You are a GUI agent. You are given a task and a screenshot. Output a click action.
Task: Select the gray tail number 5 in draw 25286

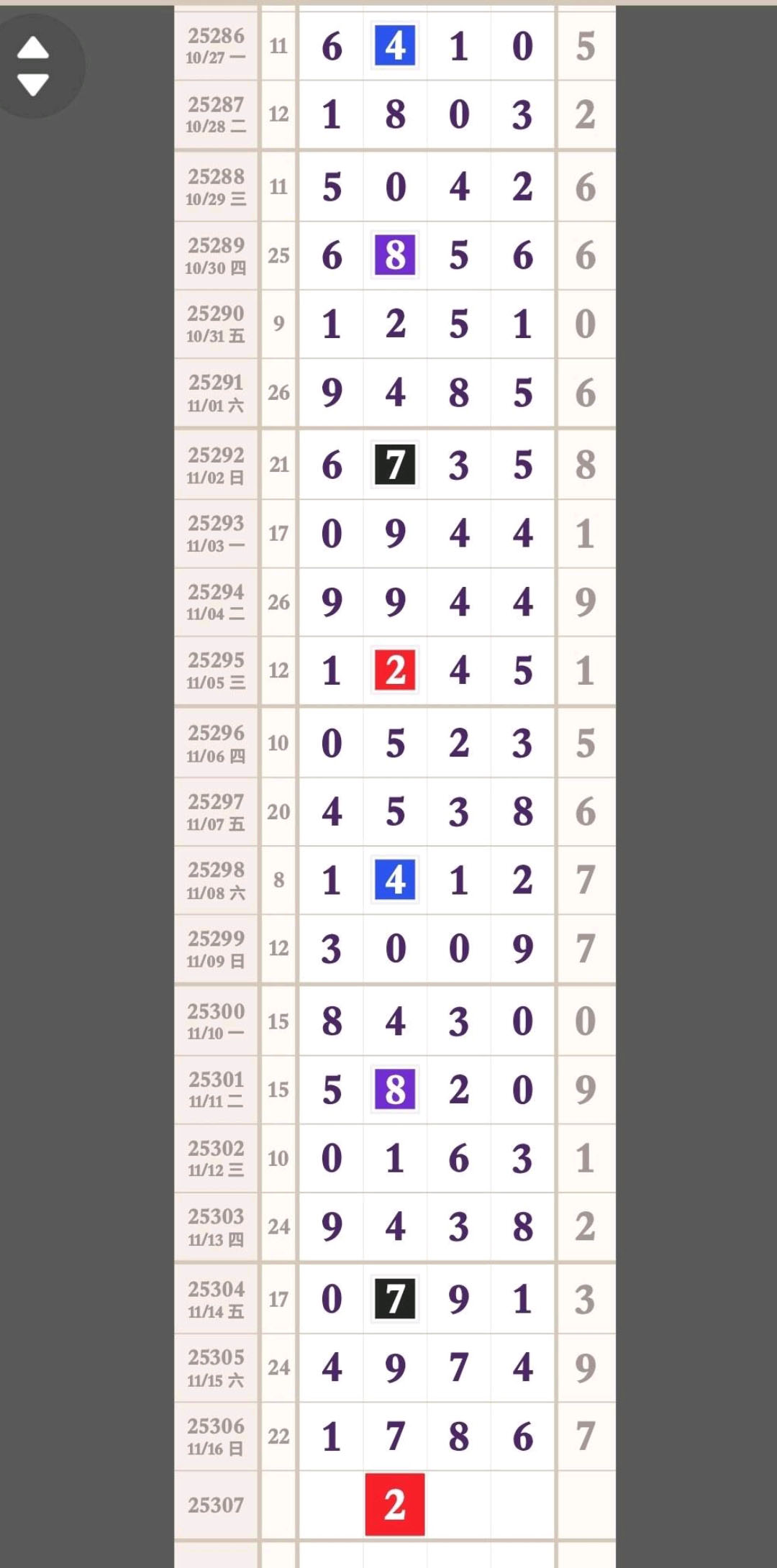[586, 46]
